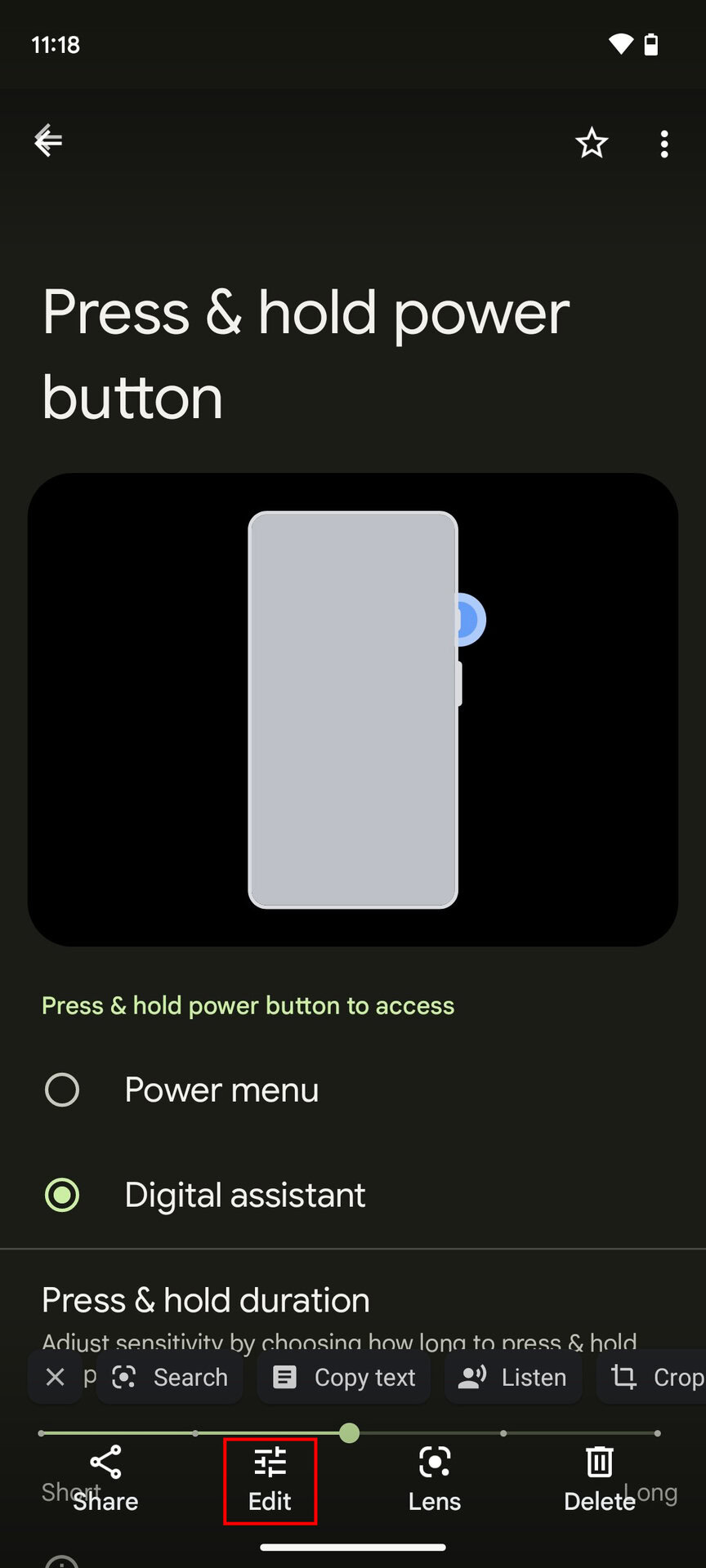
Task: Mark this photo as favorite with star
Action: pyautogui.click(x=592, y=144)
